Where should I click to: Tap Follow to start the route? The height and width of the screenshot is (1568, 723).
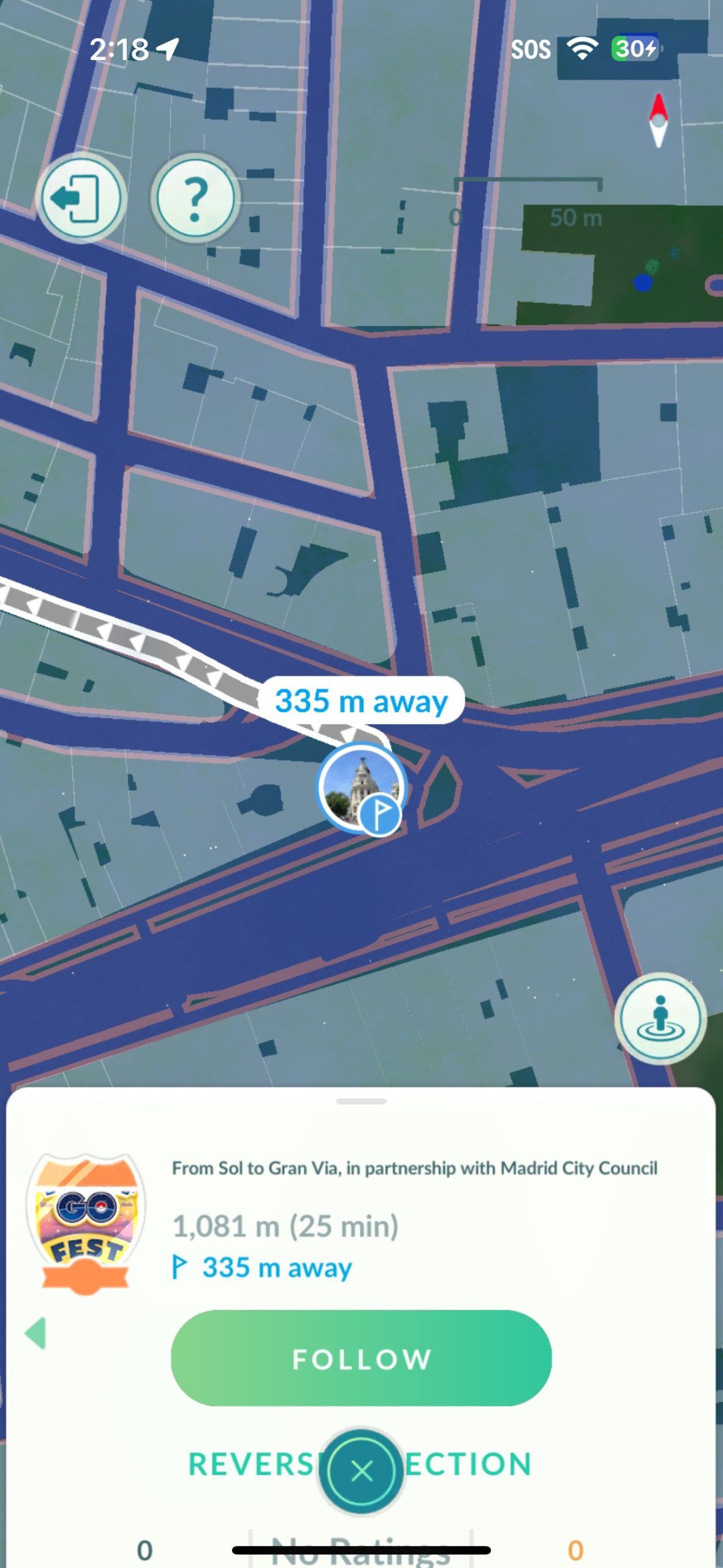coord(361,1359)
